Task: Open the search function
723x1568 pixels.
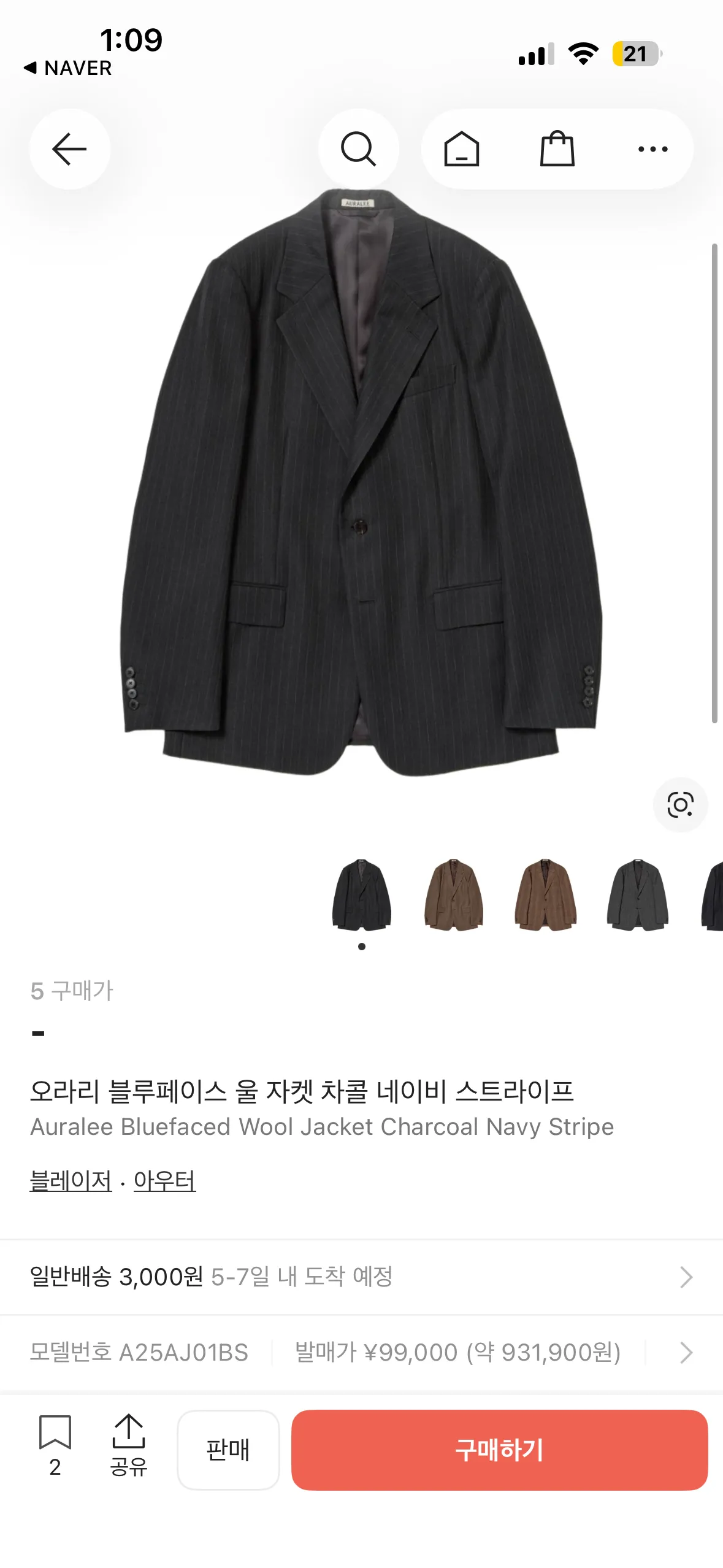Action: pos(359,149)
